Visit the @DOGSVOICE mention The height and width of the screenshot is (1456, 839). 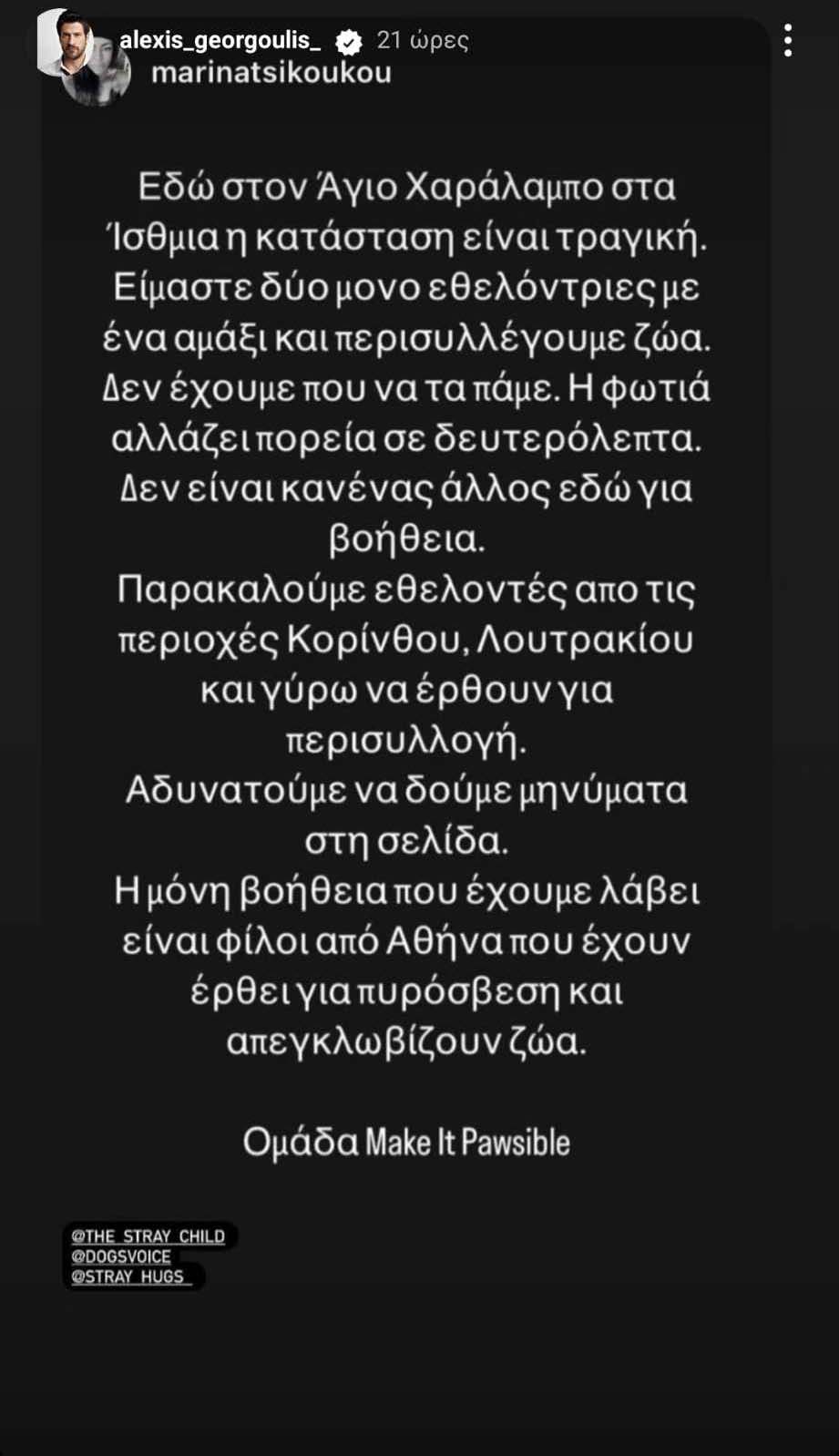(121, 1256)
